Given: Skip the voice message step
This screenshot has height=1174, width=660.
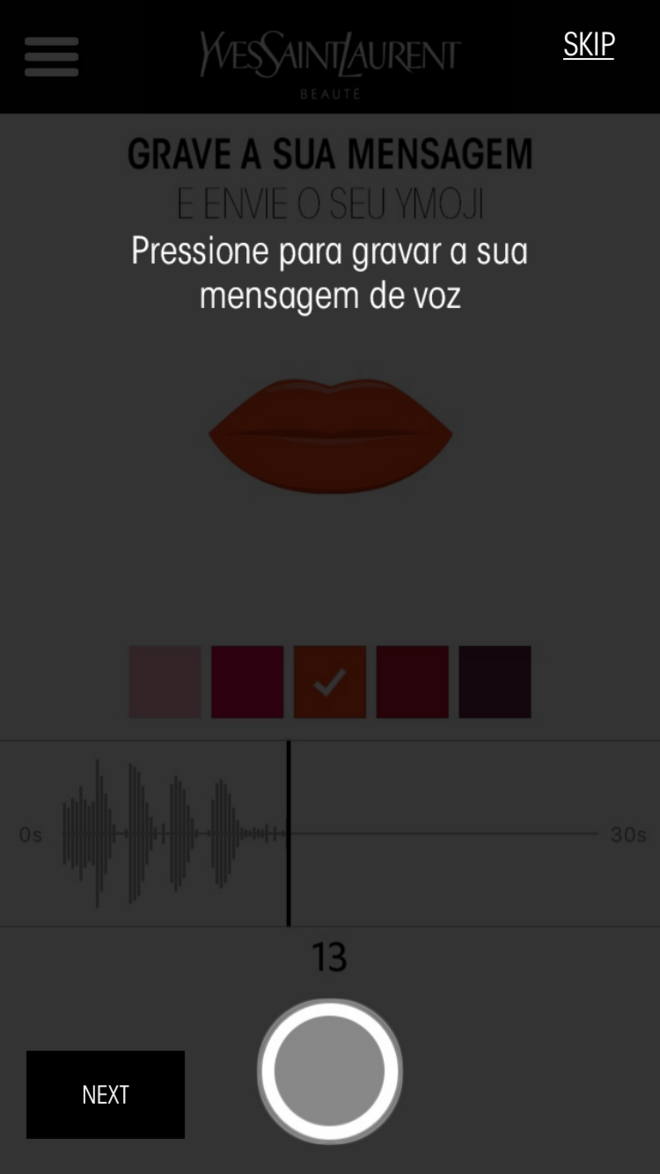Looking at the screenshot, I should tap(588, 45).
